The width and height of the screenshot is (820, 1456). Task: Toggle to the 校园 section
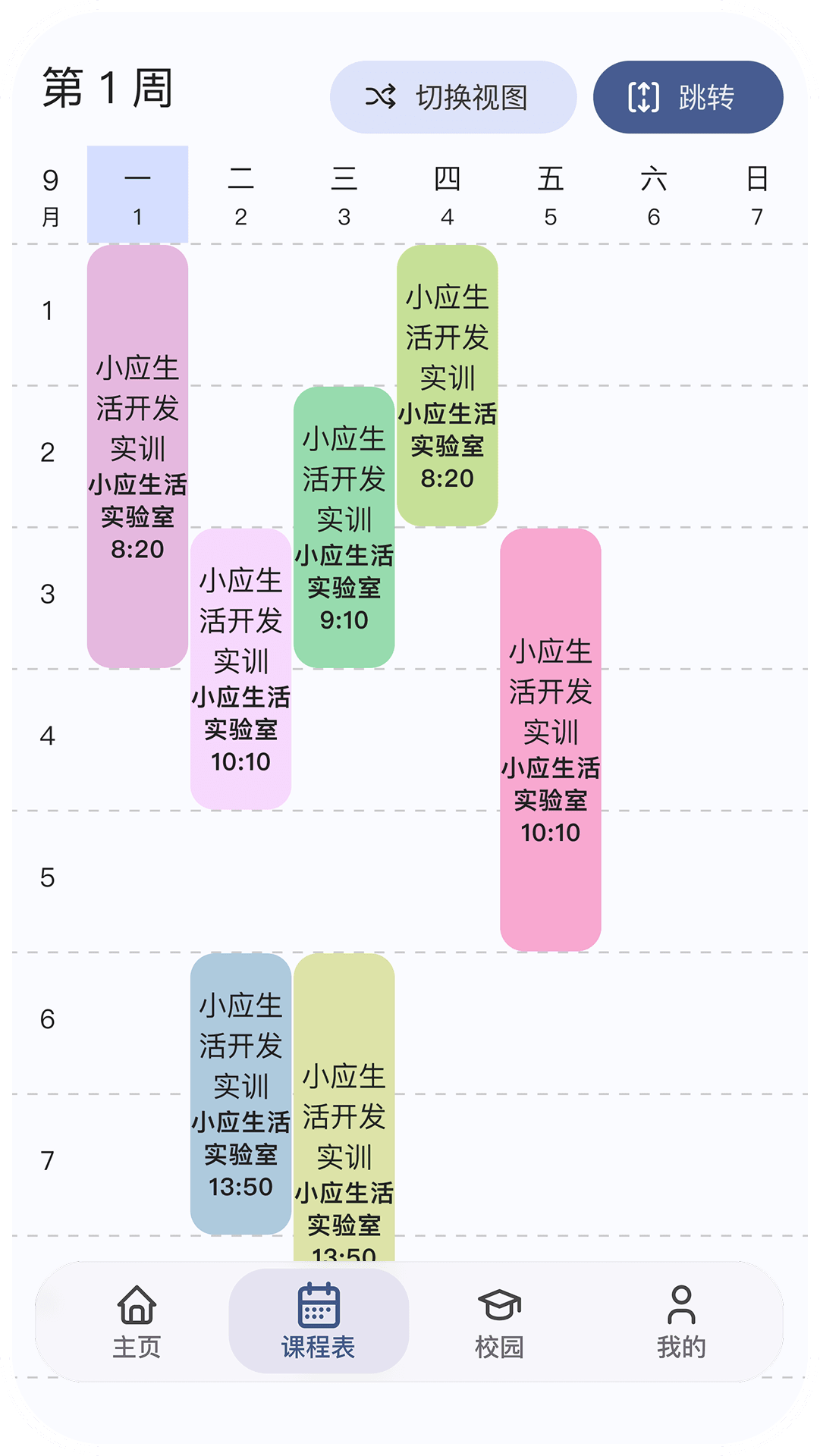(x=501, y=1319)
